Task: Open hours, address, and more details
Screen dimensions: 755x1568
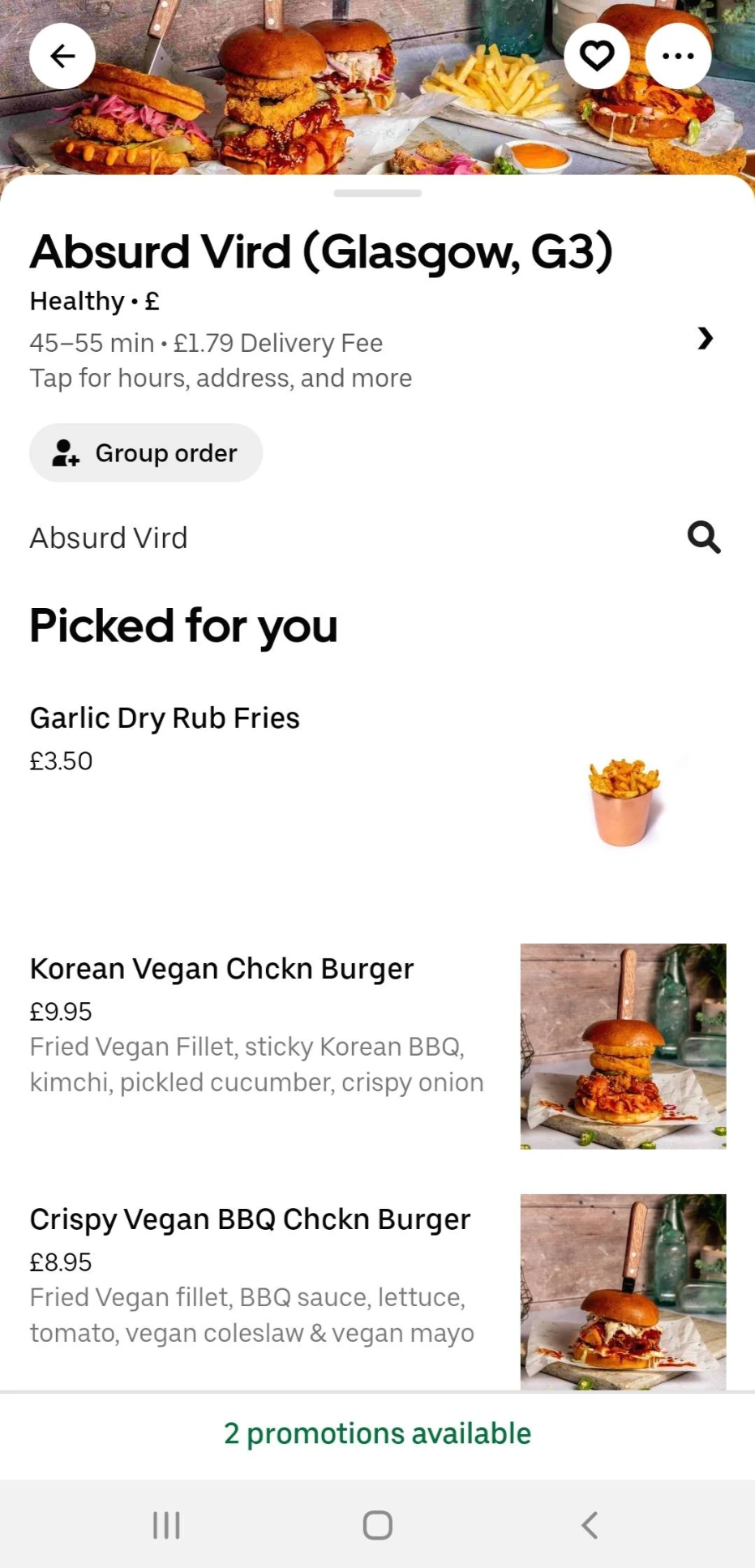Action: [x=705, y=338]
